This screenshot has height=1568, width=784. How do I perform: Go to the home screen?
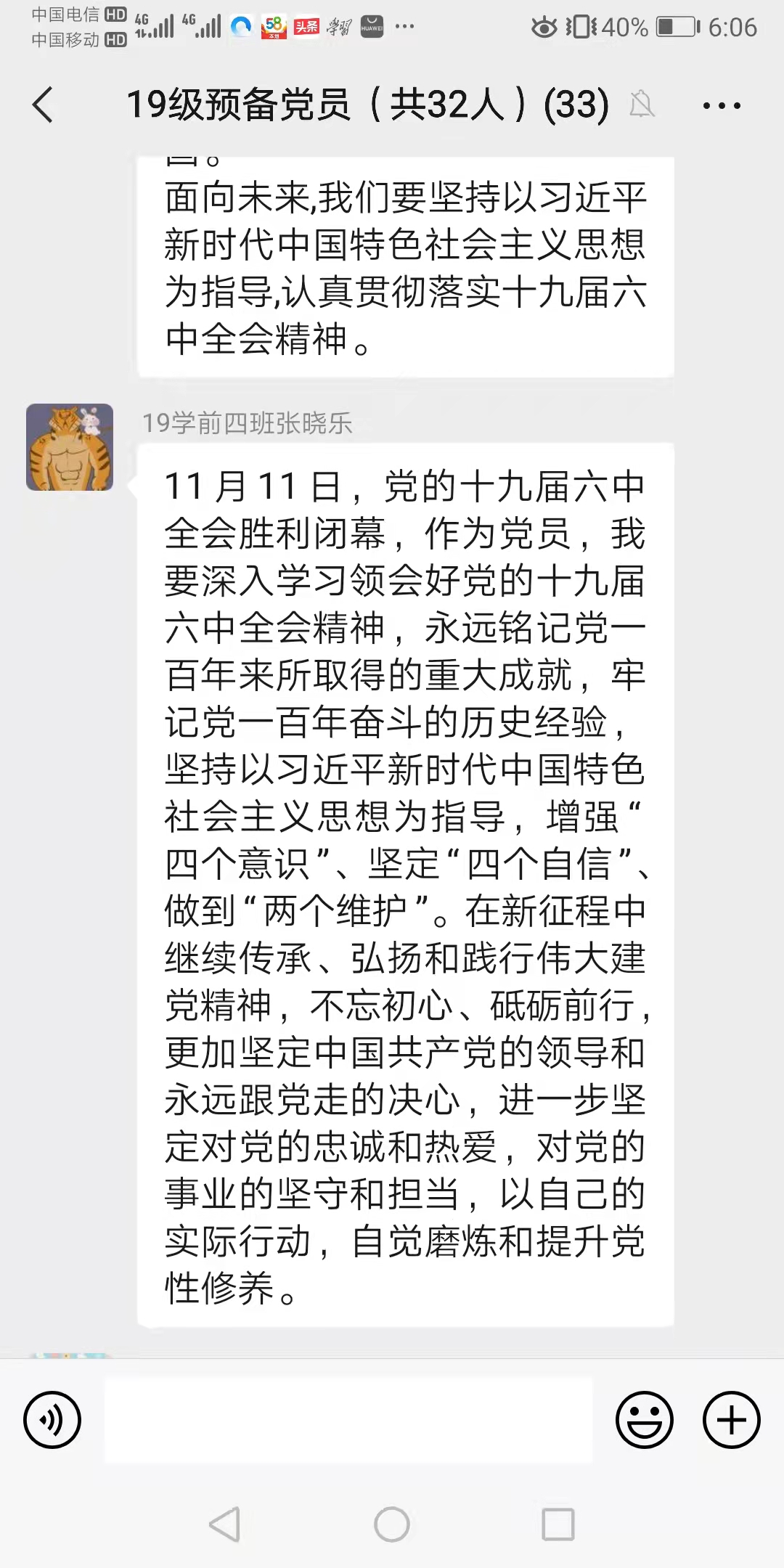(392, 1524)
